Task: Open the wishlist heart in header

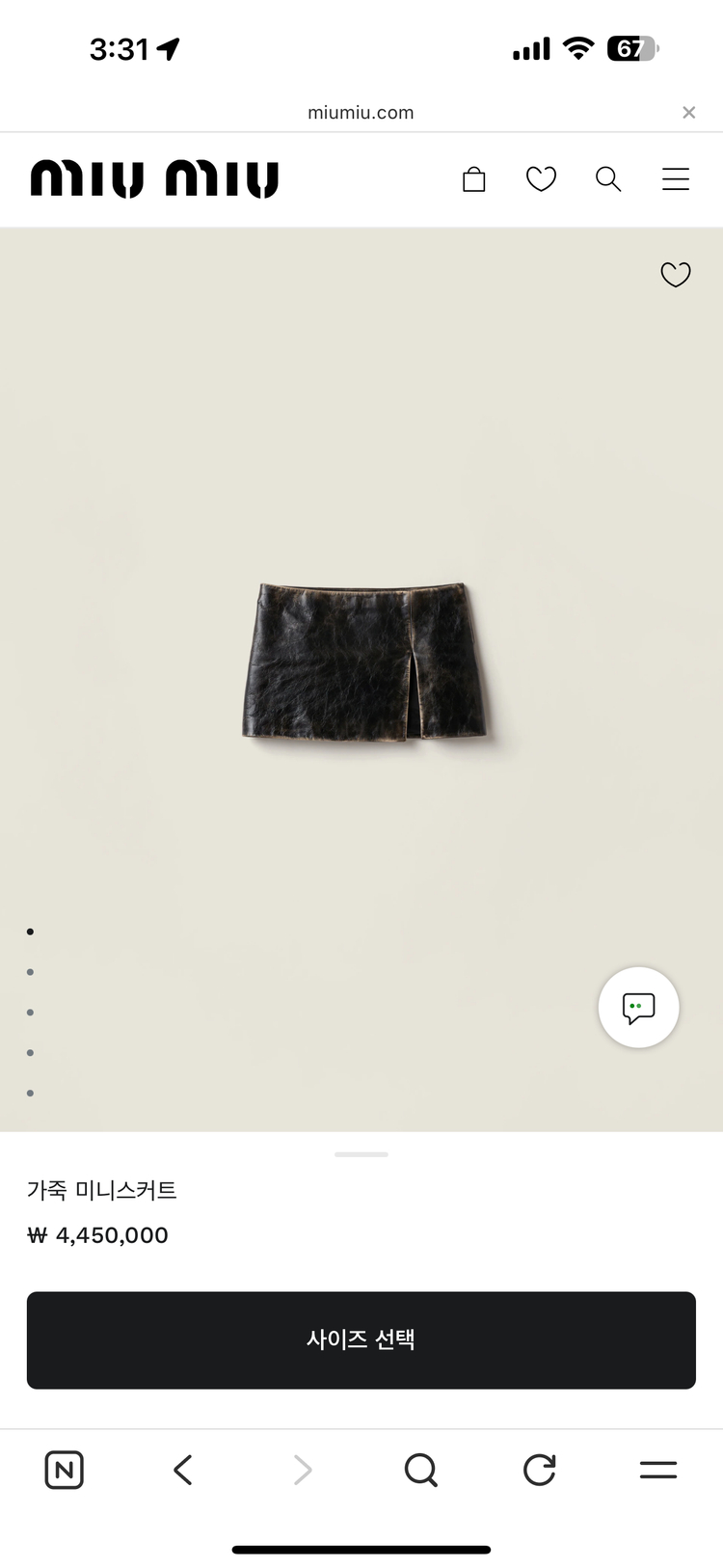Action: point(541,179)
